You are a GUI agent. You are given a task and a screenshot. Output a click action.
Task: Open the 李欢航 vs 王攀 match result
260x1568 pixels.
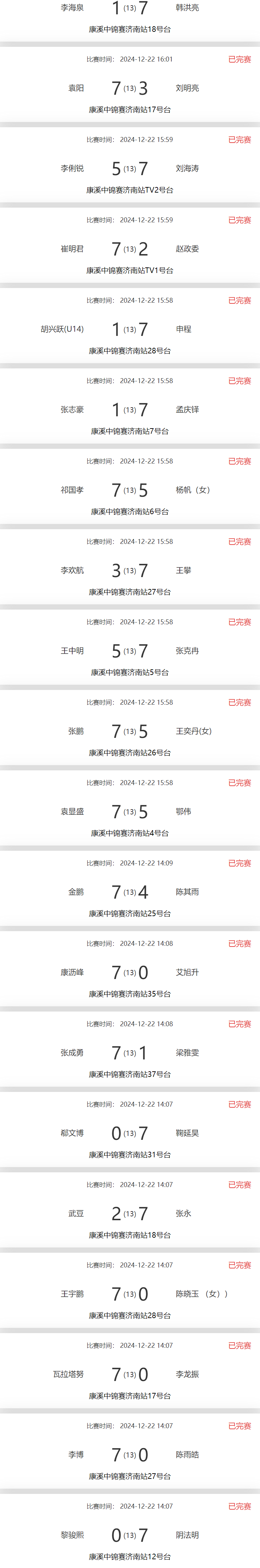[x=129, y=570]
